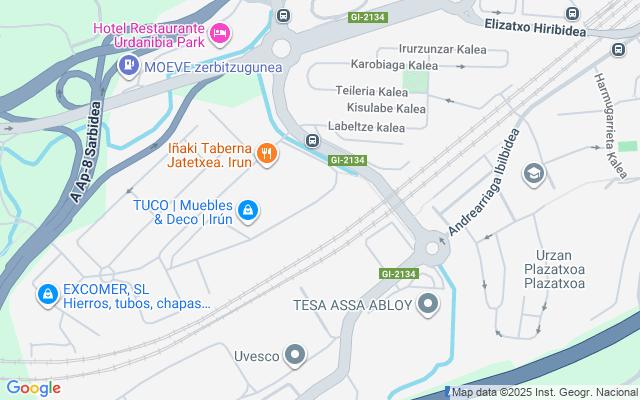The width and height of the screenshot is (640, 400).
Task: Select the MOEVE zerbitzugunea parking pin
Action: [x=128, y=66]
